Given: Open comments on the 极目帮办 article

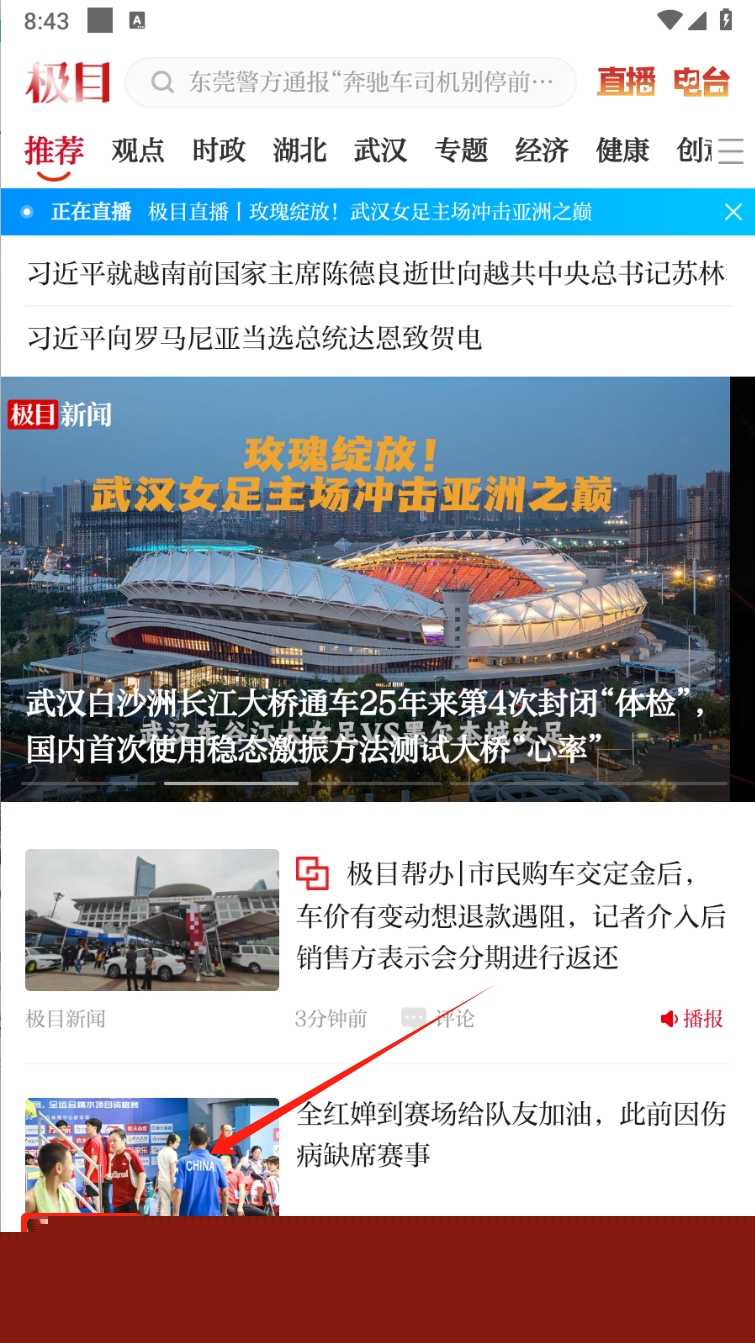Looking at the screenshot, I should pos(438,1018).
